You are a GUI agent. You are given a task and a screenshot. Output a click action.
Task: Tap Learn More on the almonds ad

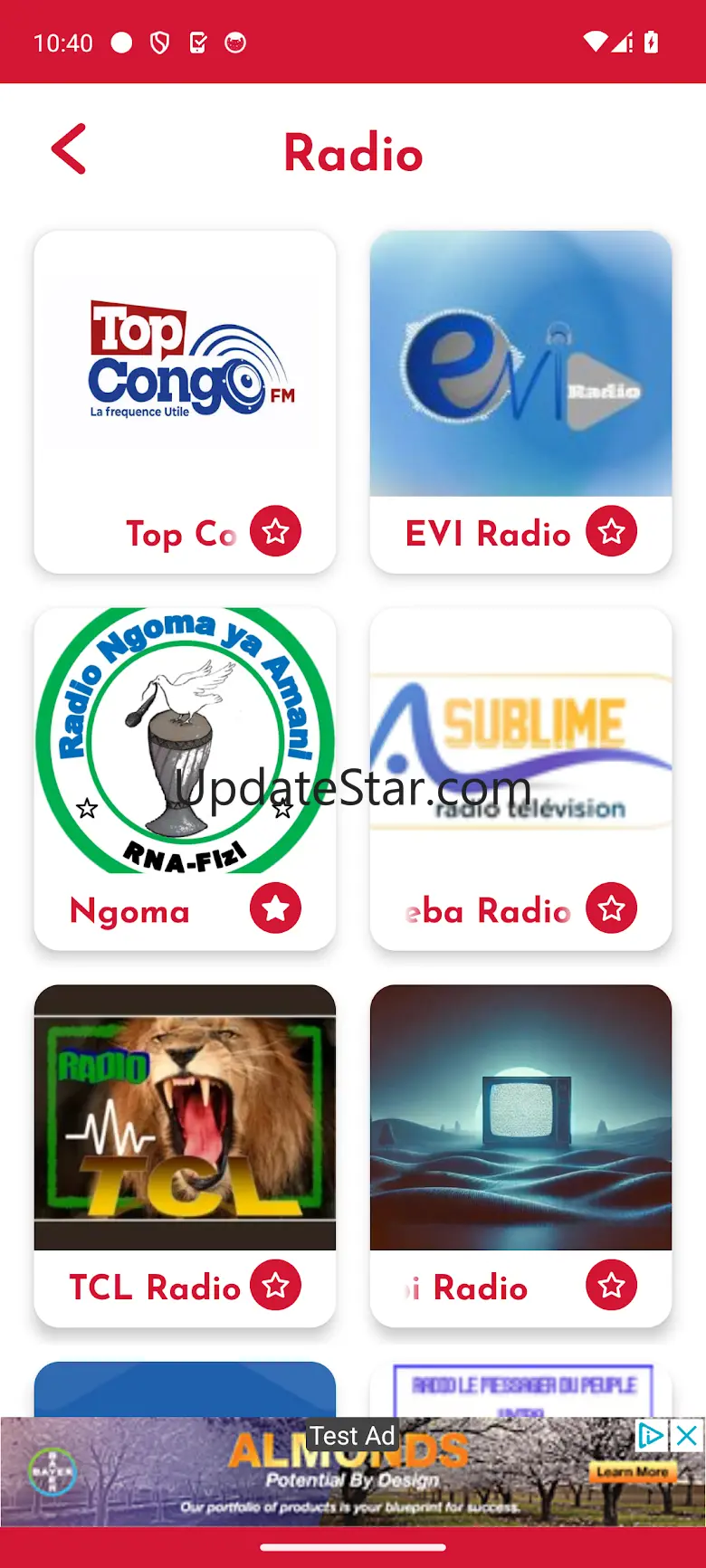click(x=631, y=1472)
